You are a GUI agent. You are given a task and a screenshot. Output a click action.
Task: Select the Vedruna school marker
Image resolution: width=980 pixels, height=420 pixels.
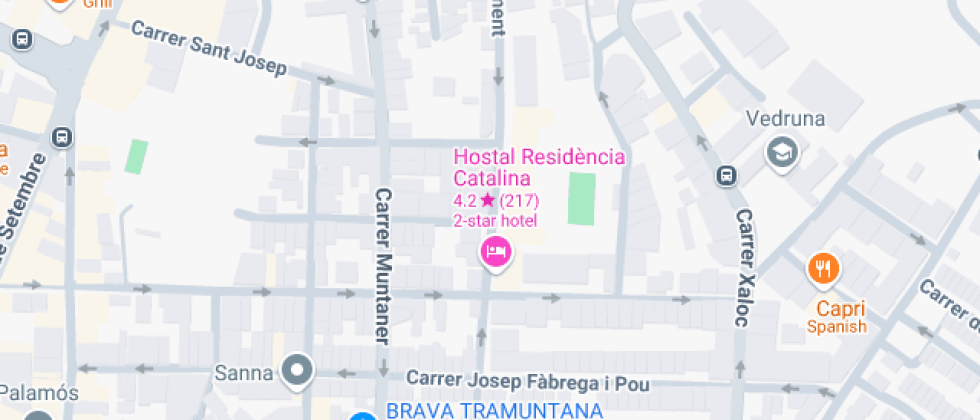[780, 153]
